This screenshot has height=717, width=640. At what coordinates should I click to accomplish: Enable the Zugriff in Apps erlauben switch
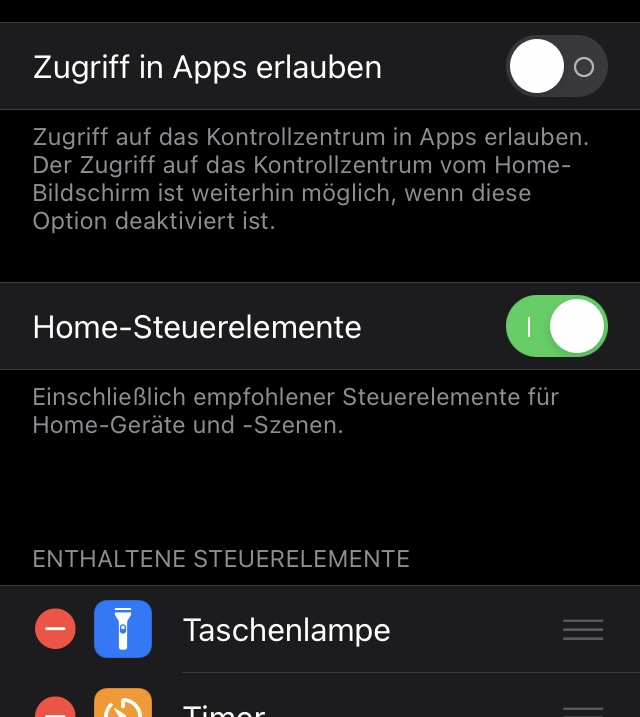[556, 67]
